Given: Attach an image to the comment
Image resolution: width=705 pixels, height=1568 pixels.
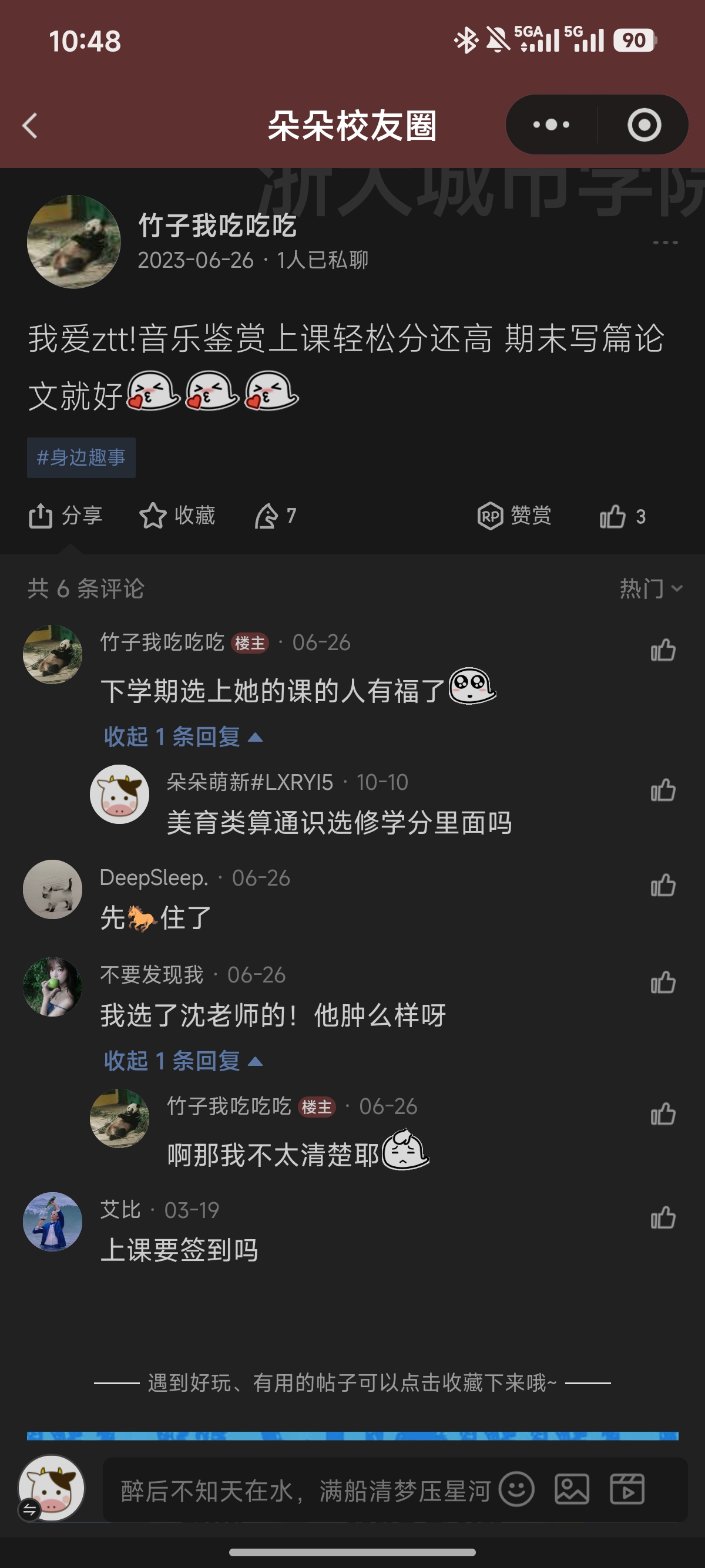Looking at the screenshot, I should 572,1489.
